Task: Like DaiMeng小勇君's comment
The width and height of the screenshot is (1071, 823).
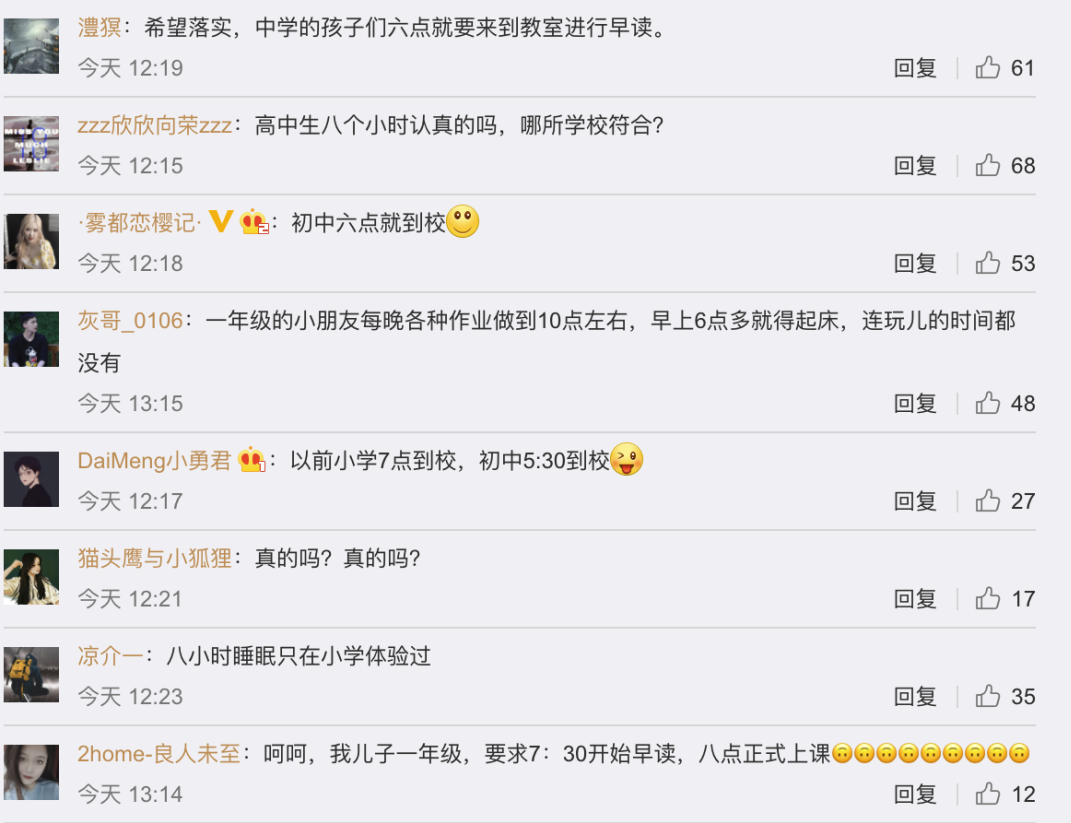Action: coord(988,501)
